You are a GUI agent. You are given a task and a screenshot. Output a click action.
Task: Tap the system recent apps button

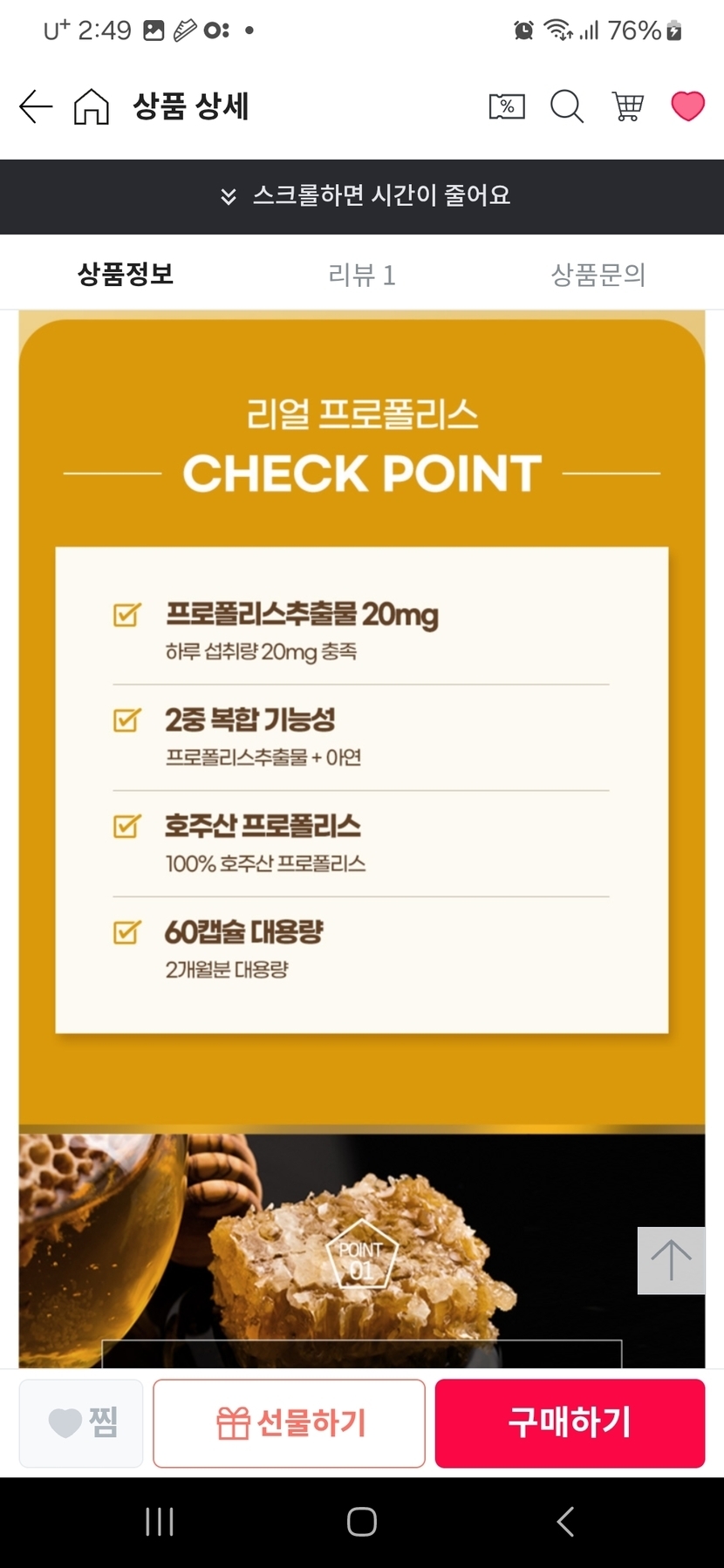click(x=160, y=1522)
